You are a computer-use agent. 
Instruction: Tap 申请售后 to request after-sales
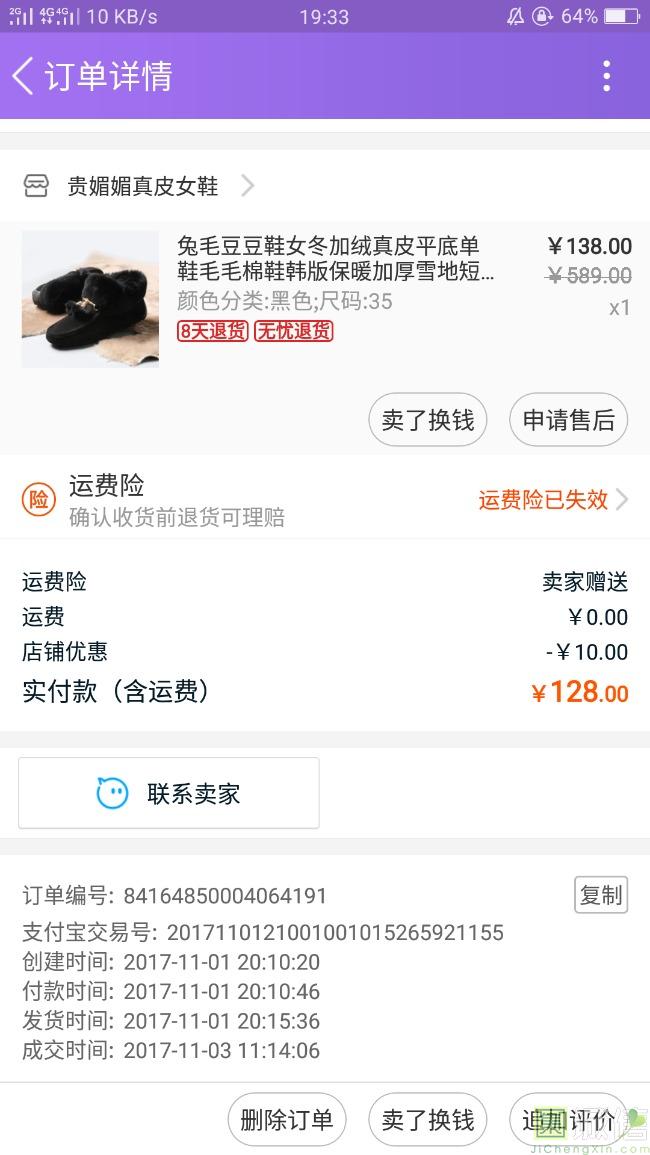pyautogui.click(x=568, y=420)
